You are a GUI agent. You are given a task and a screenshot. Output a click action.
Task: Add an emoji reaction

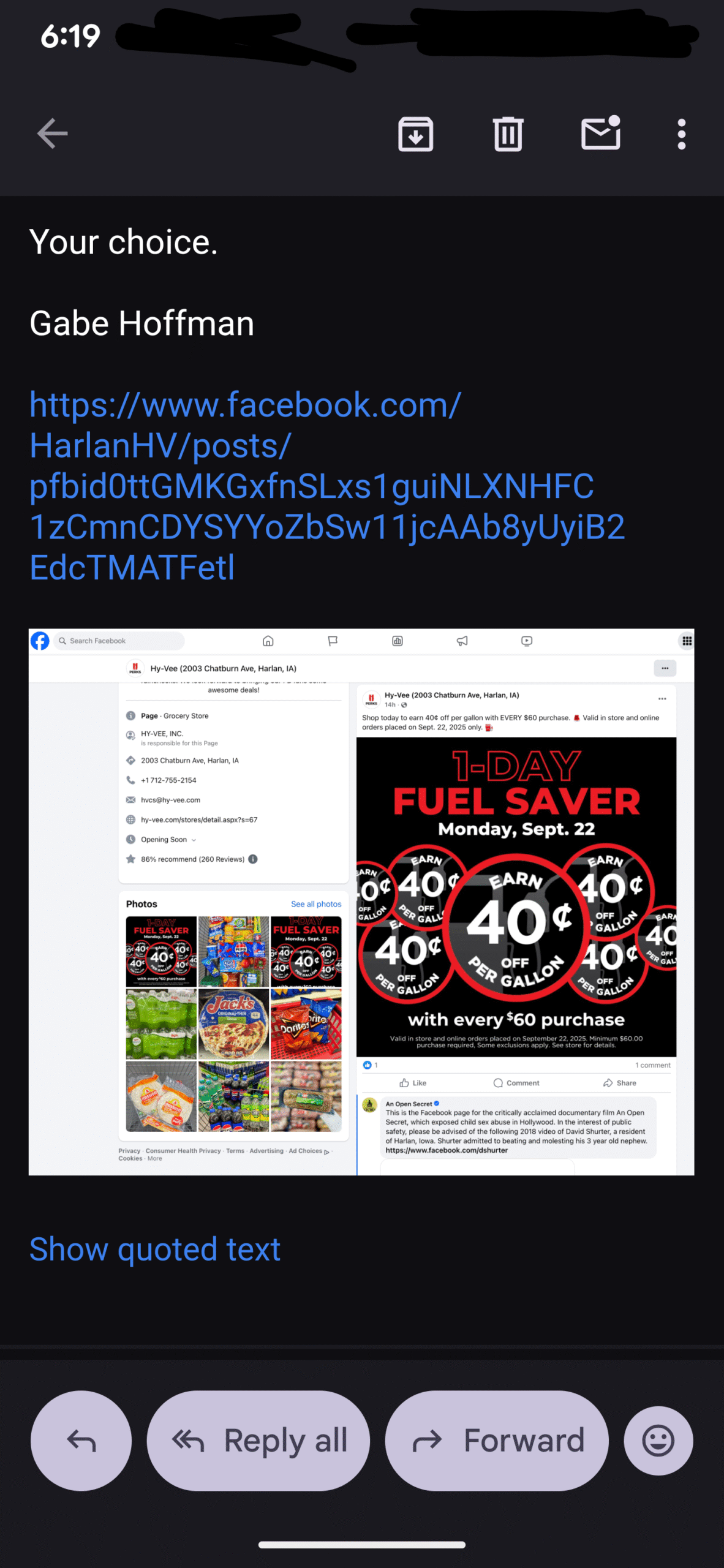[658, 1441]
